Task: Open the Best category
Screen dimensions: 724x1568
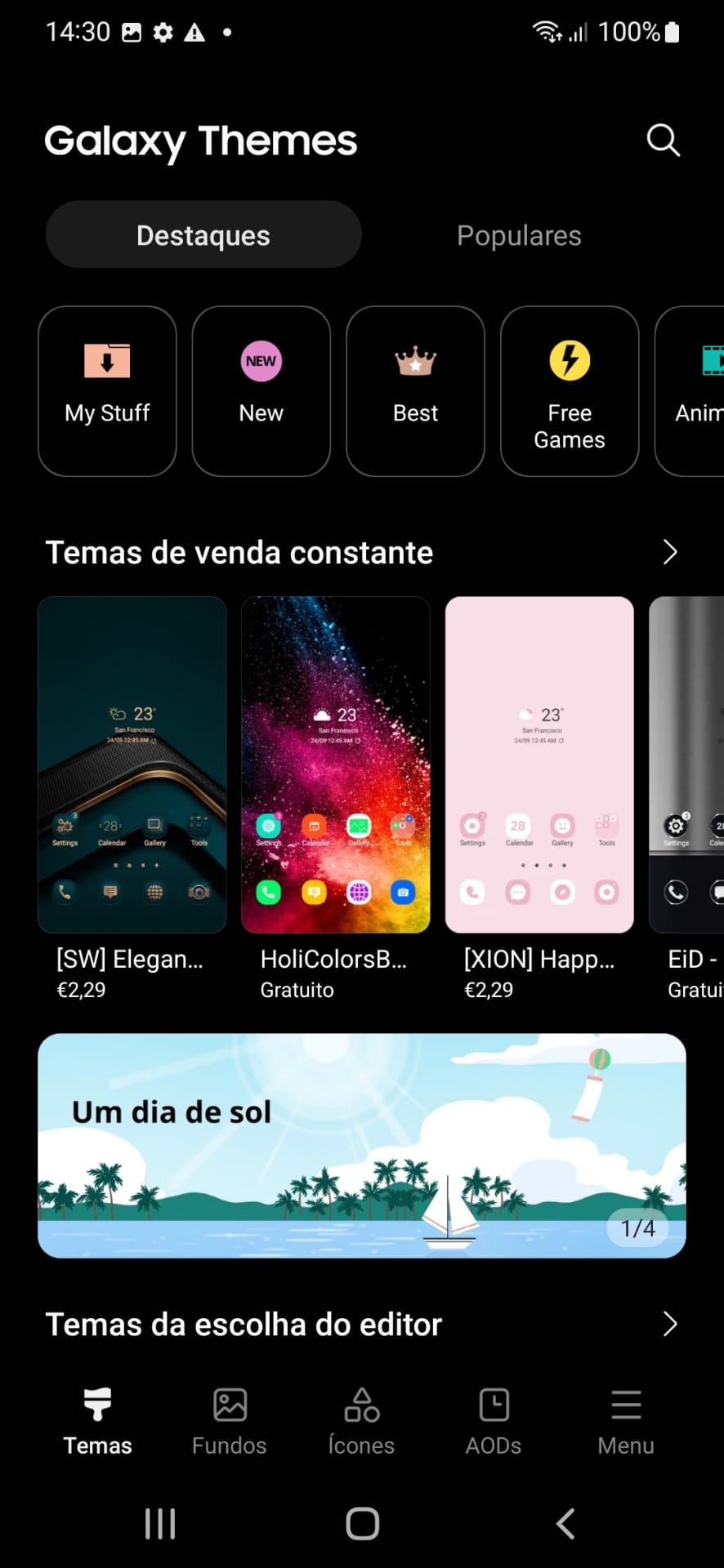Action: (x=415, y=390)
